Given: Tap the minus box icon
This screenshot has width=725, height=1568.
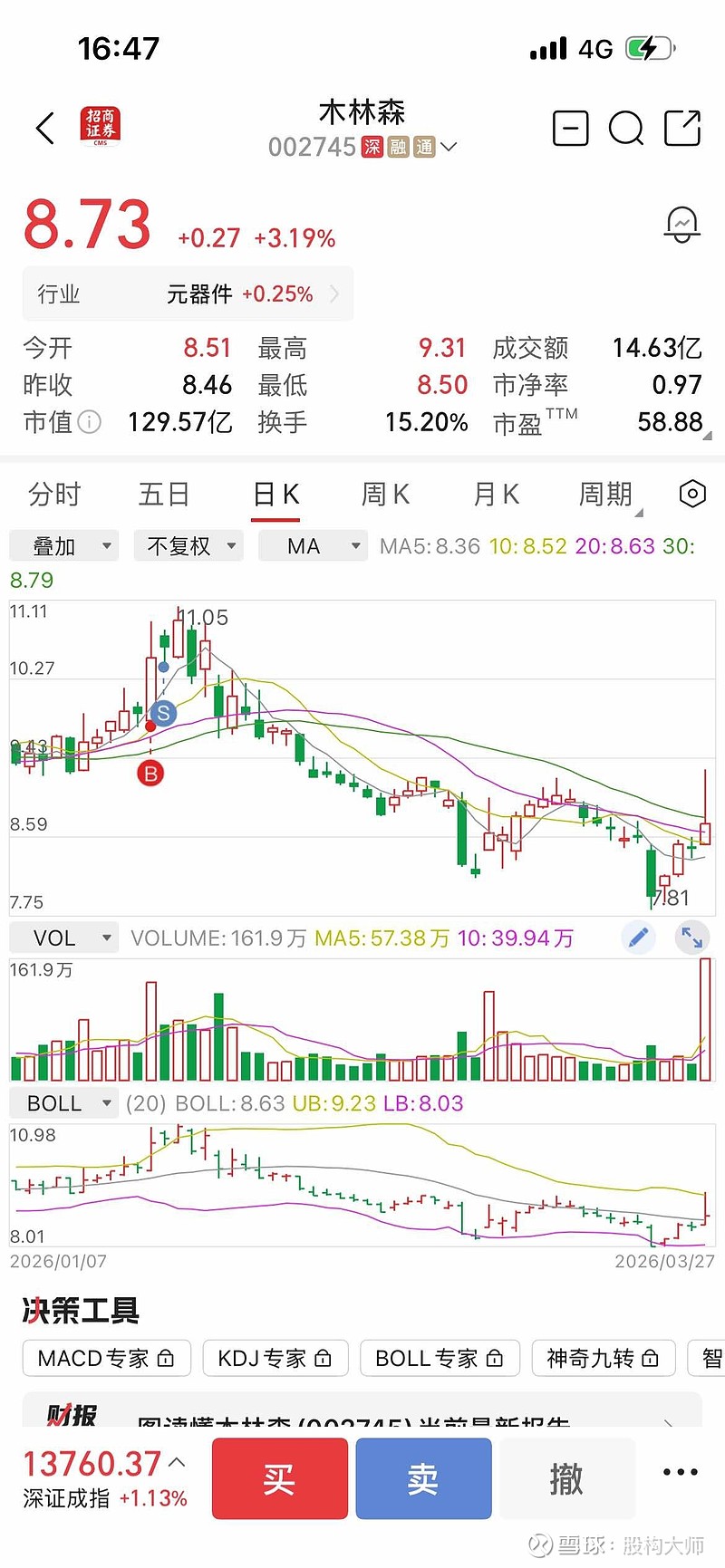Looking at the screenshot, I should tap(570, 129).
